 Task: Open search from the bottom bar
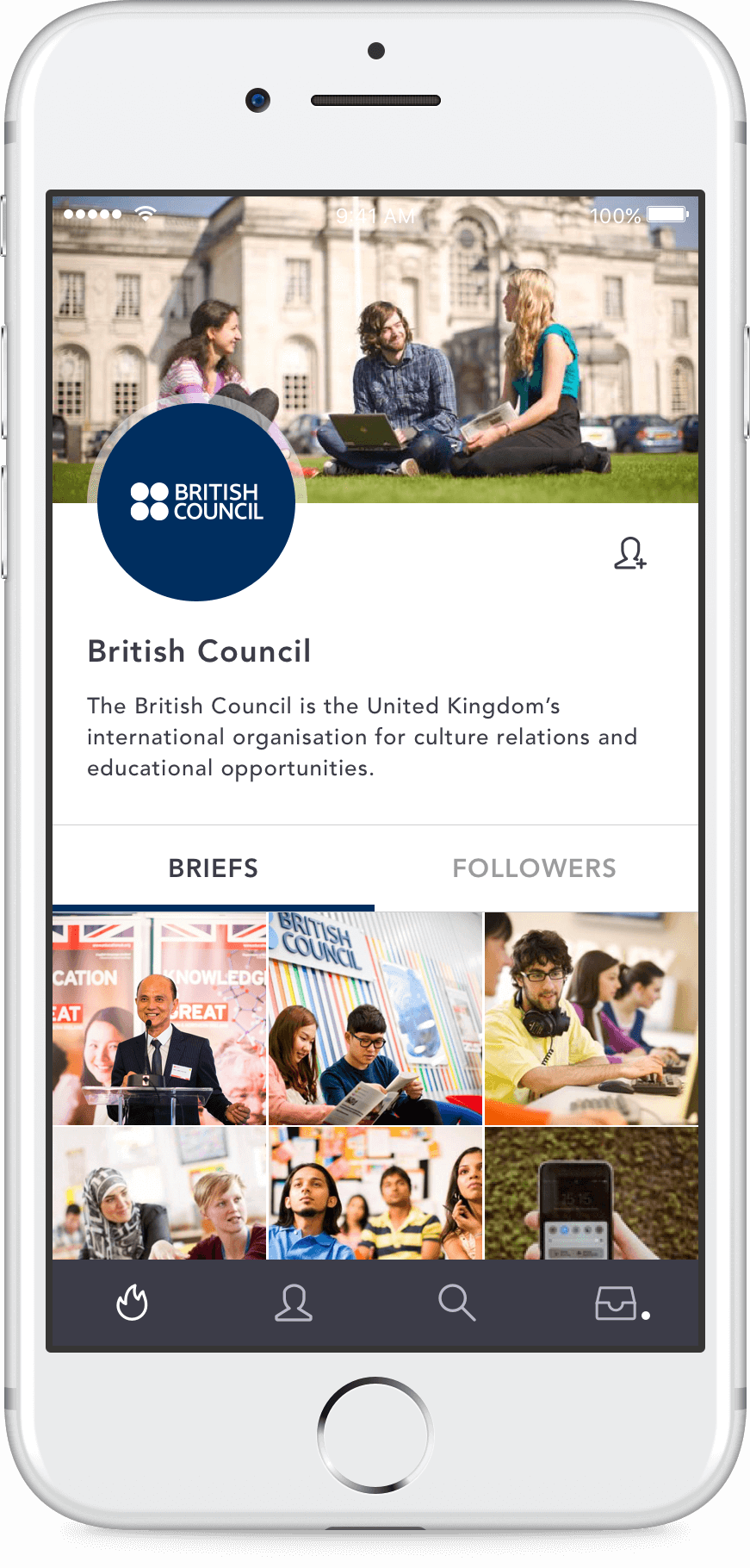point(456,1303)
